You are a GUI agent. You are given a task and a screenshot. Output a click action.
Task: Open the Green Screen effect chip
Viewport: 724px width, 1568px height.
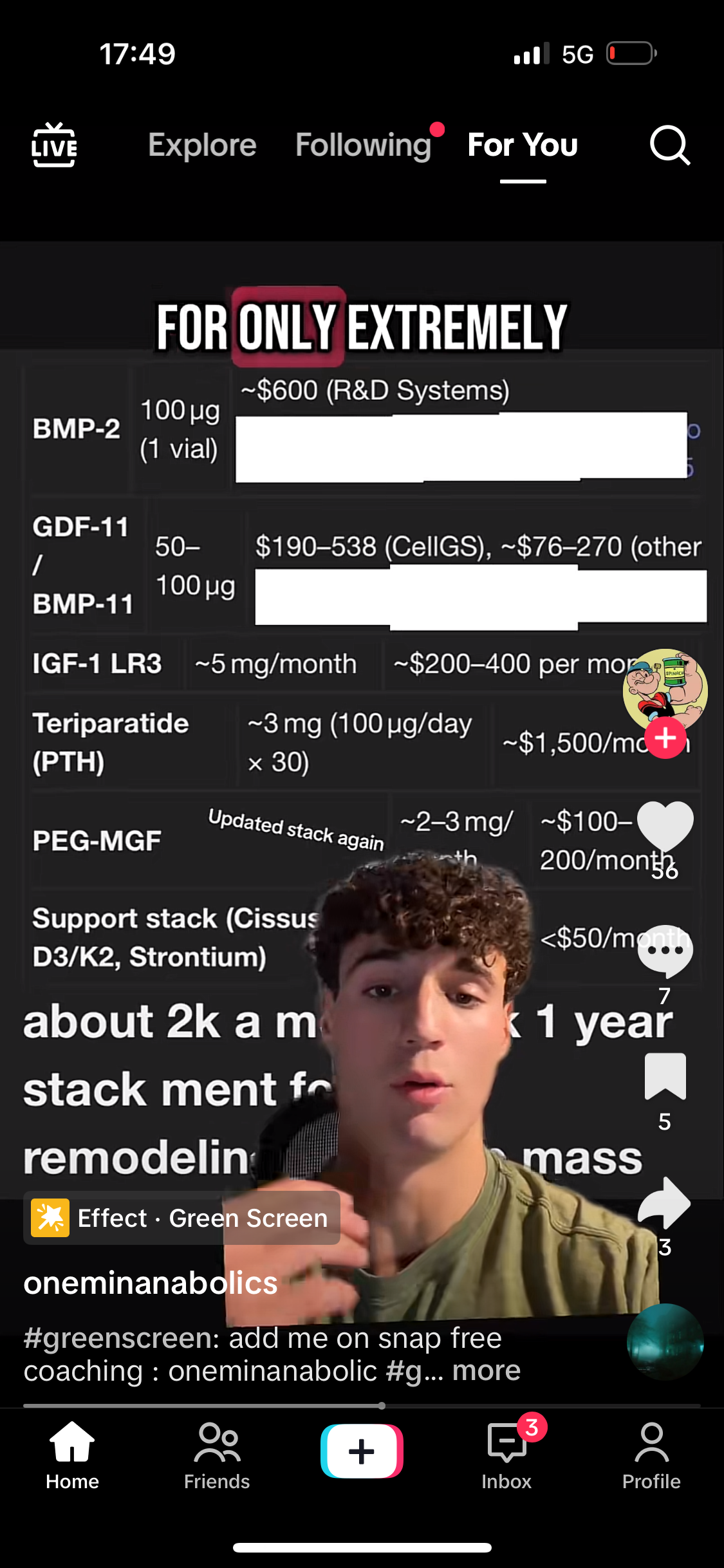tap(182, 1218)
